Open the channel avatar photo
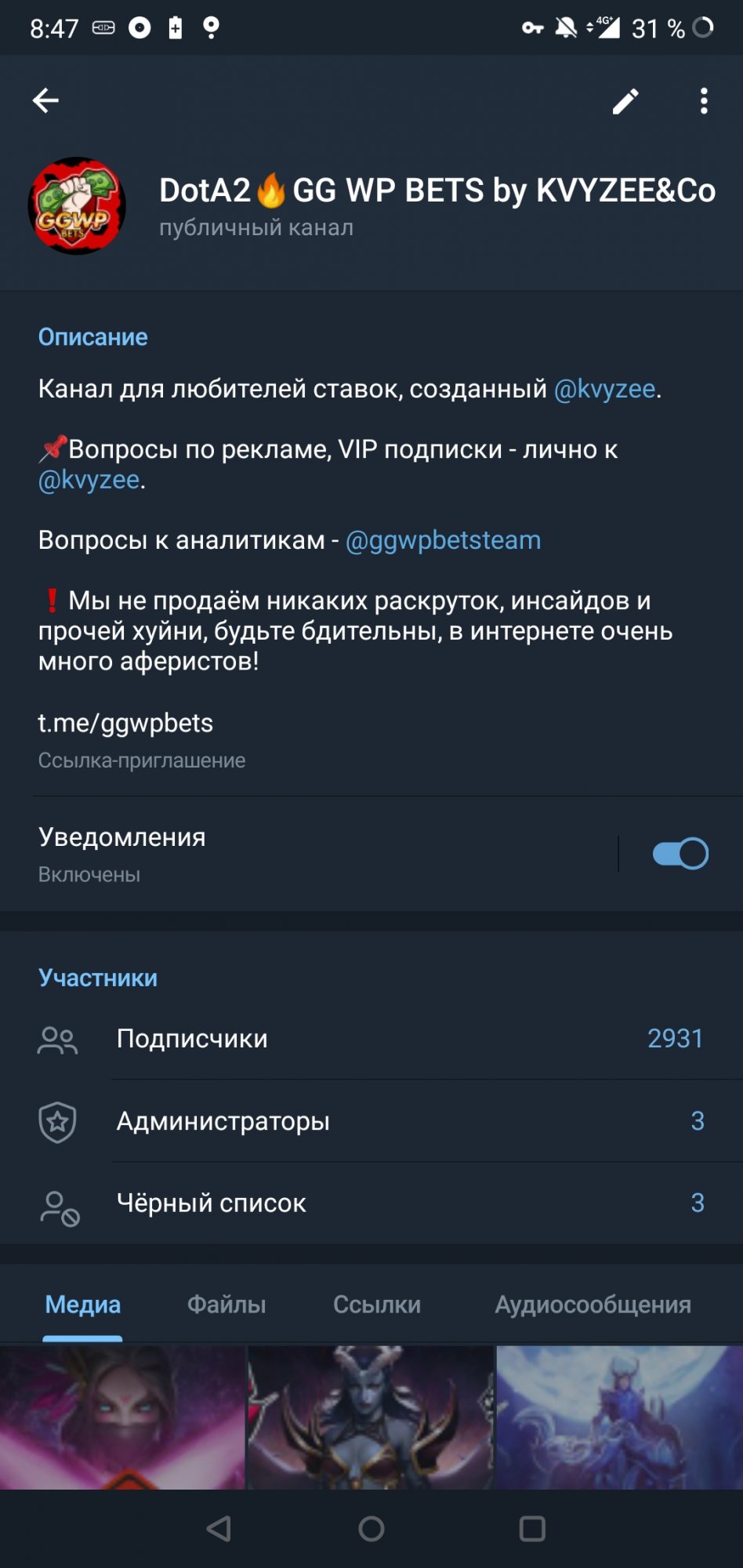This screenshot has width=743, height=1568. click(77, 206)
